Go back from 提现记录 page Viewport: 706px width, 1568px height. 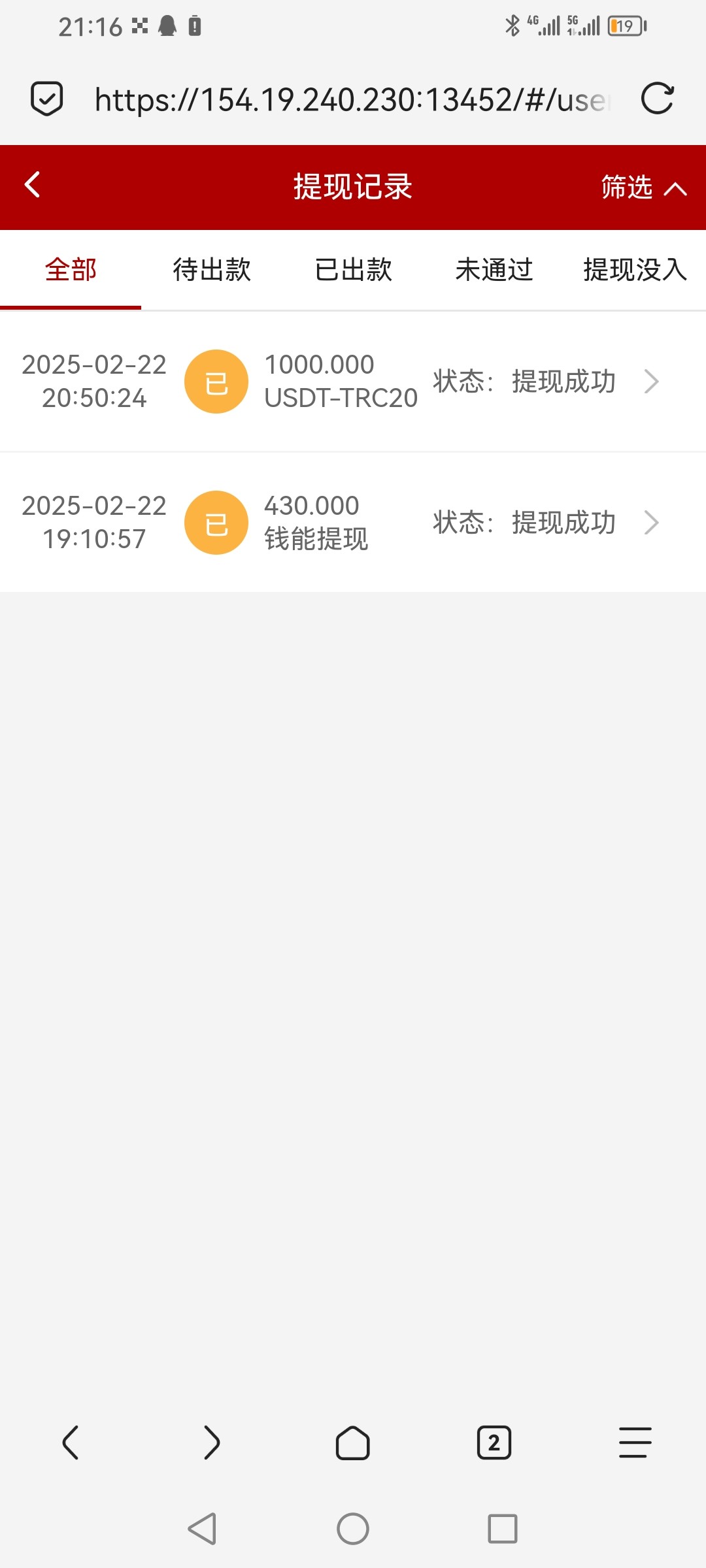coord(32,185)
